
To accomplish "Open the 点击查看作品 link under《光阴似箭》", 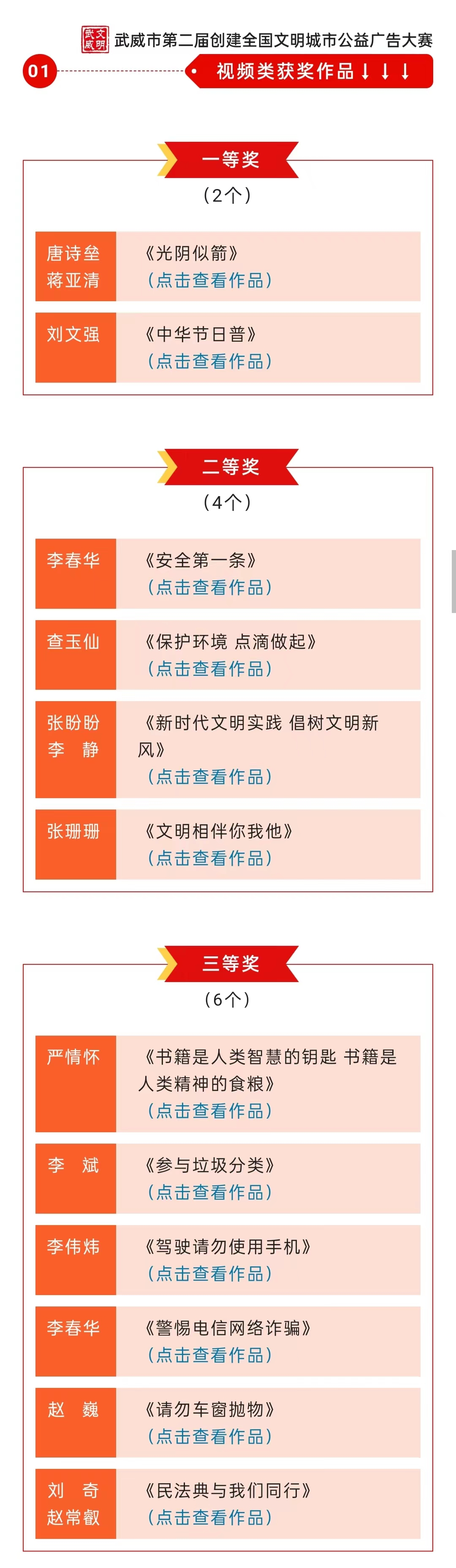I will click(209, 280).
